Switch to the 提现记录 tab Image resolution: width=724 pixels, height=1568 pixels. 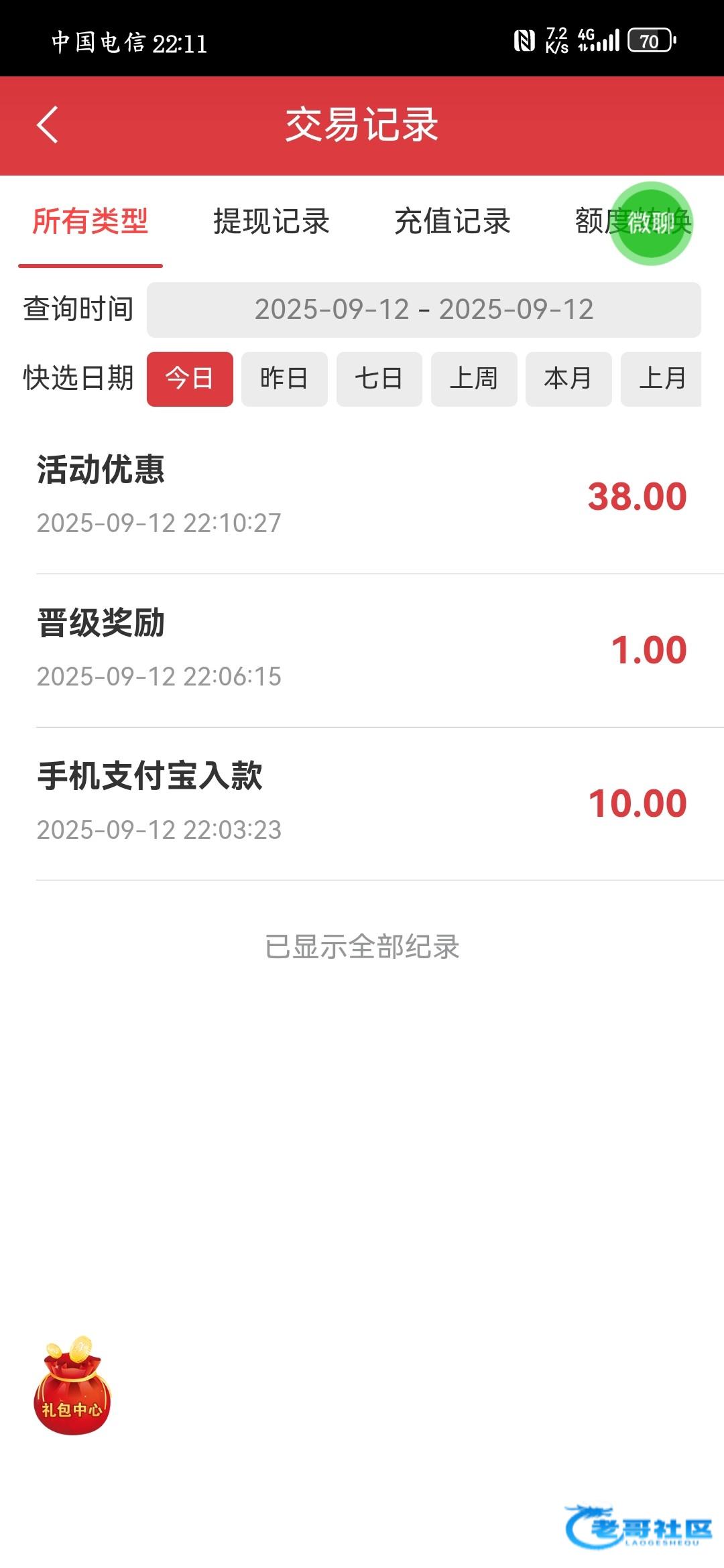[271, 221]
